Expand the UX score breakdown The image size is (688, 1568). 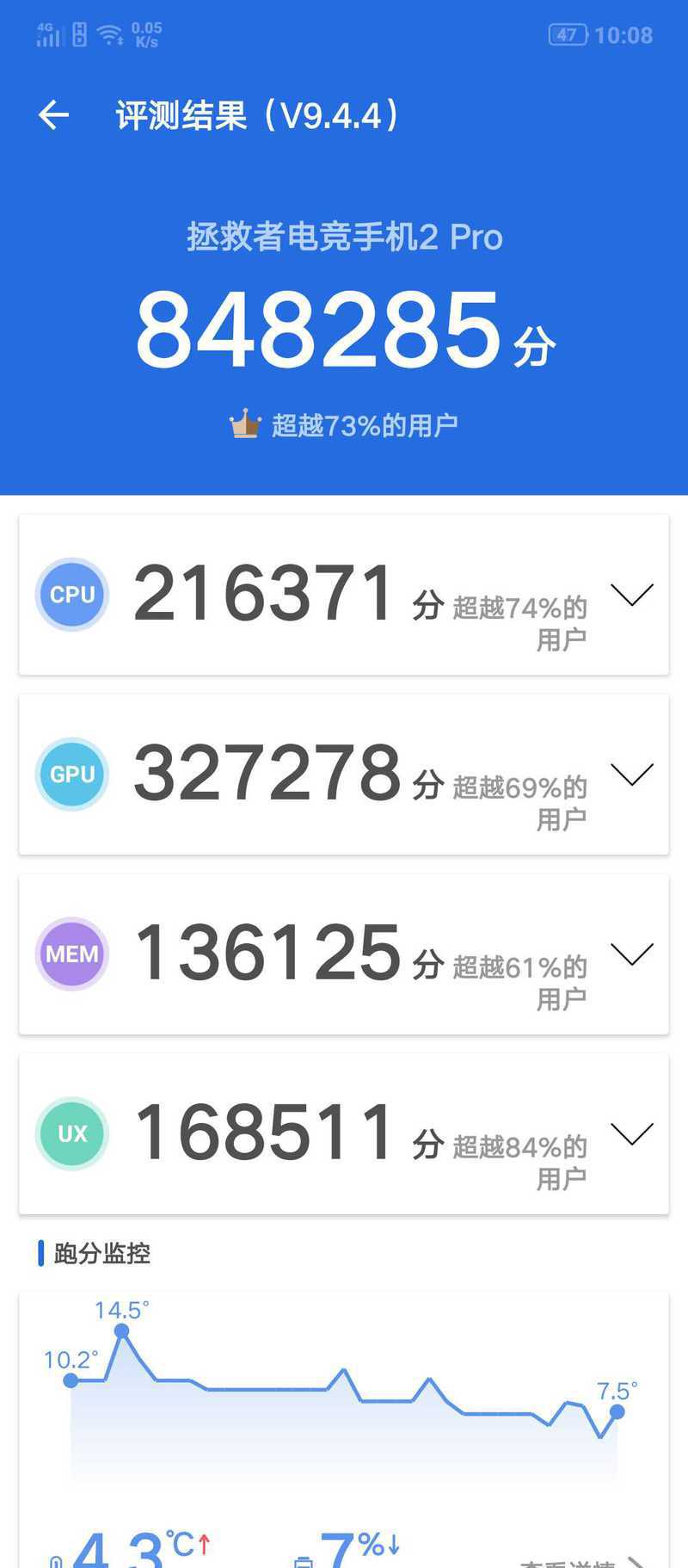[x=632, y=1134]
